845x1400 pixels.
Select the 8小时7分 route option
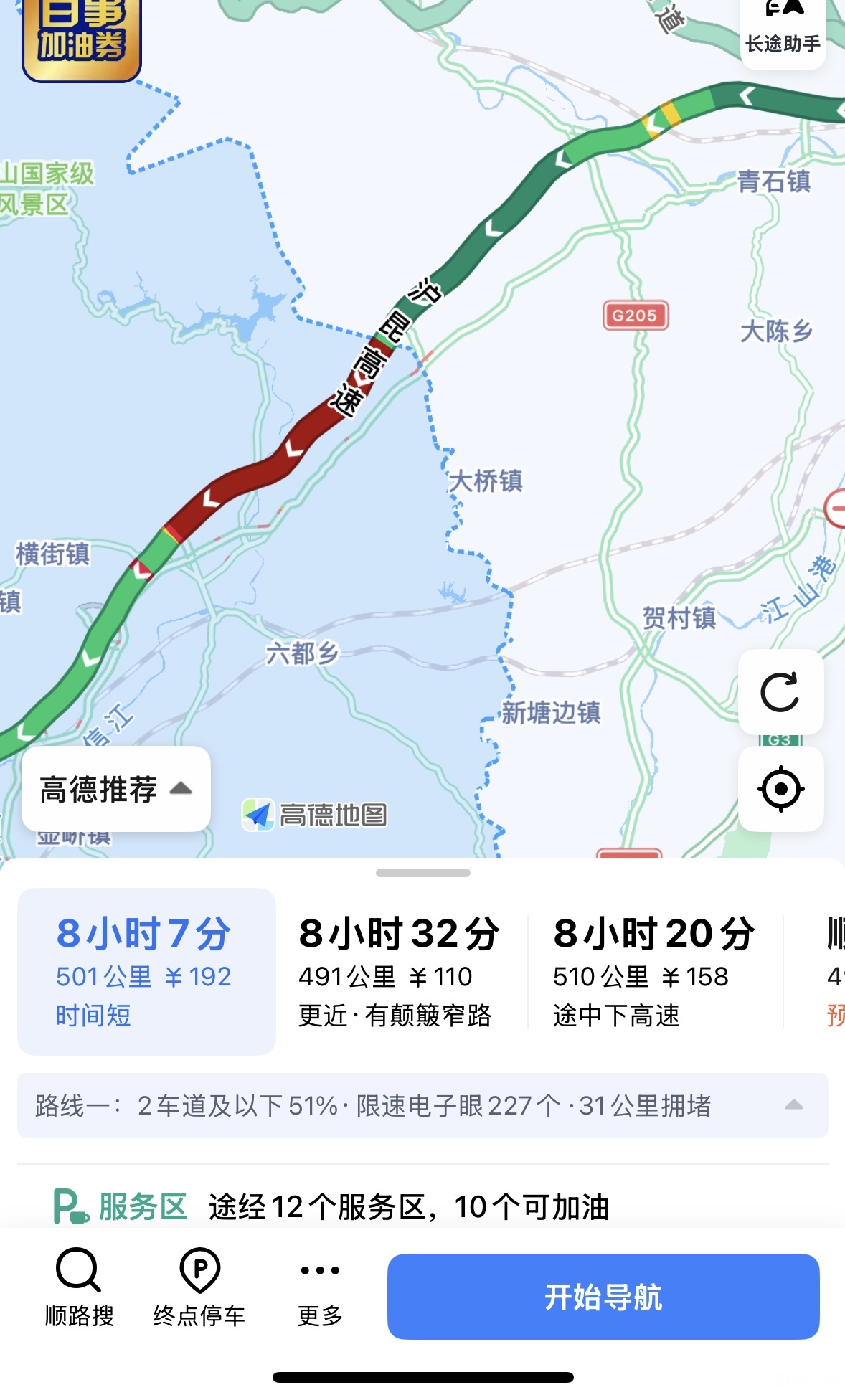(x=146, y=972)
